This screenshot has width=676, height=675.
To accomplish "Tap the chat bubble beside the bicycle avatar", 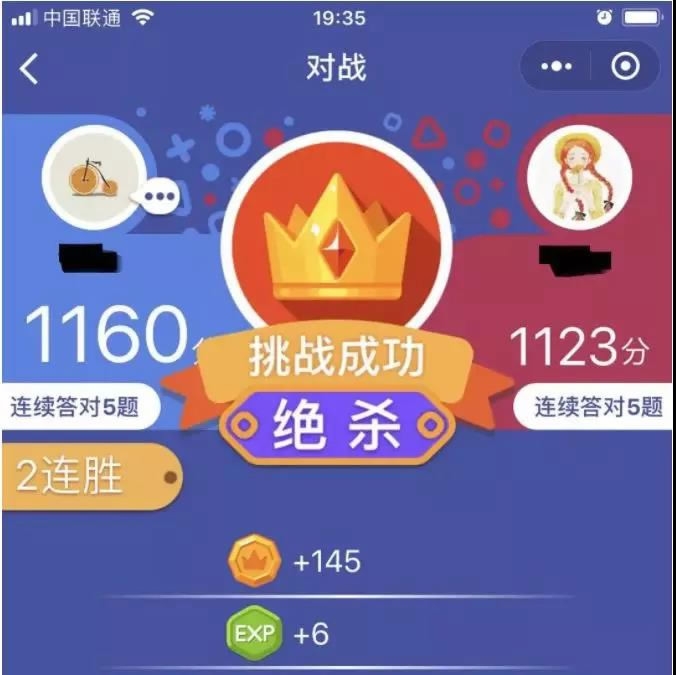I will pos(157,197).
